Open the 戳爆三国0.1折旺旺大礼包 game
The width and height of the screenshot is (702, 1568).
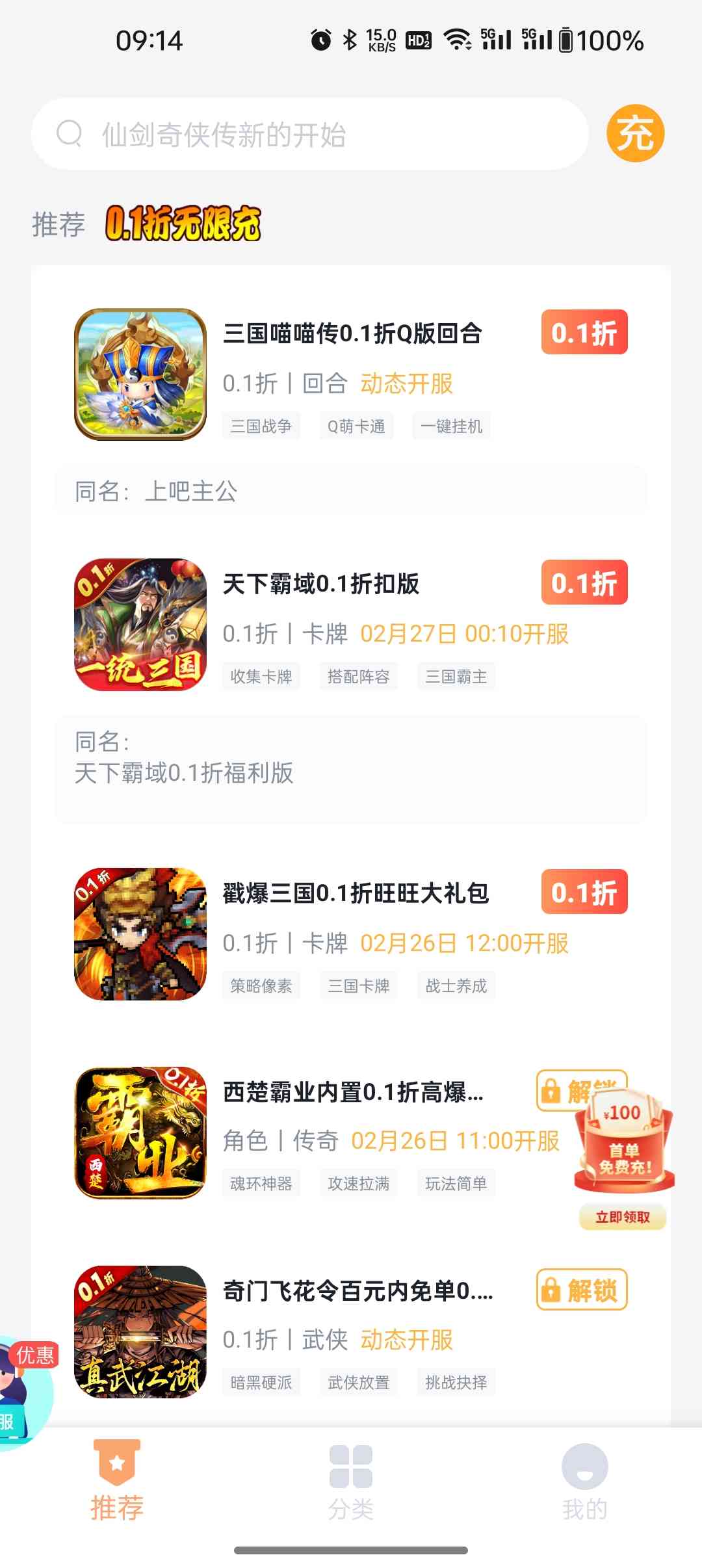pos(355,893)
